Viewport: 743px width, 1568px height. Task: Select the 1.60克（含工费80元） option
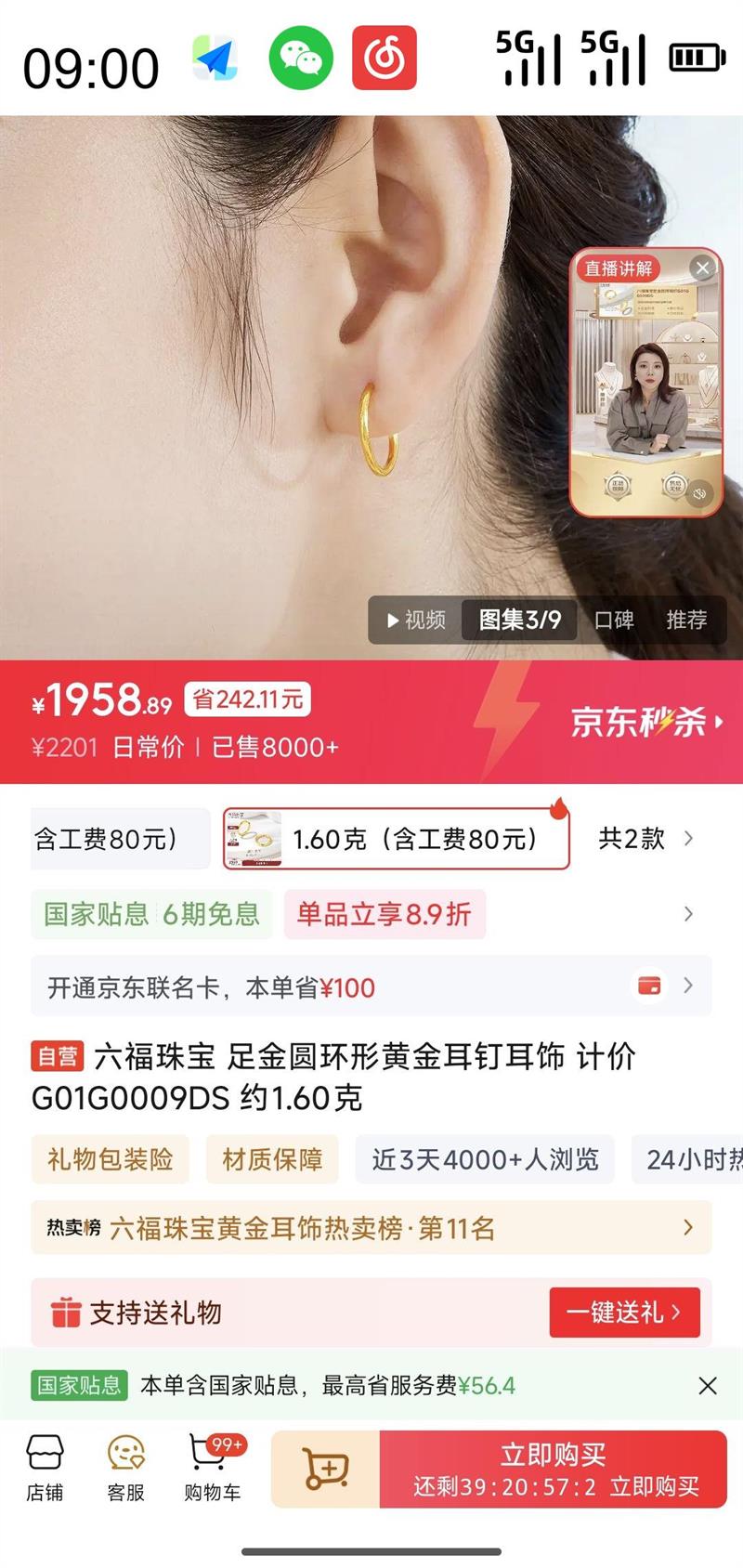click(x=397, y=839)
